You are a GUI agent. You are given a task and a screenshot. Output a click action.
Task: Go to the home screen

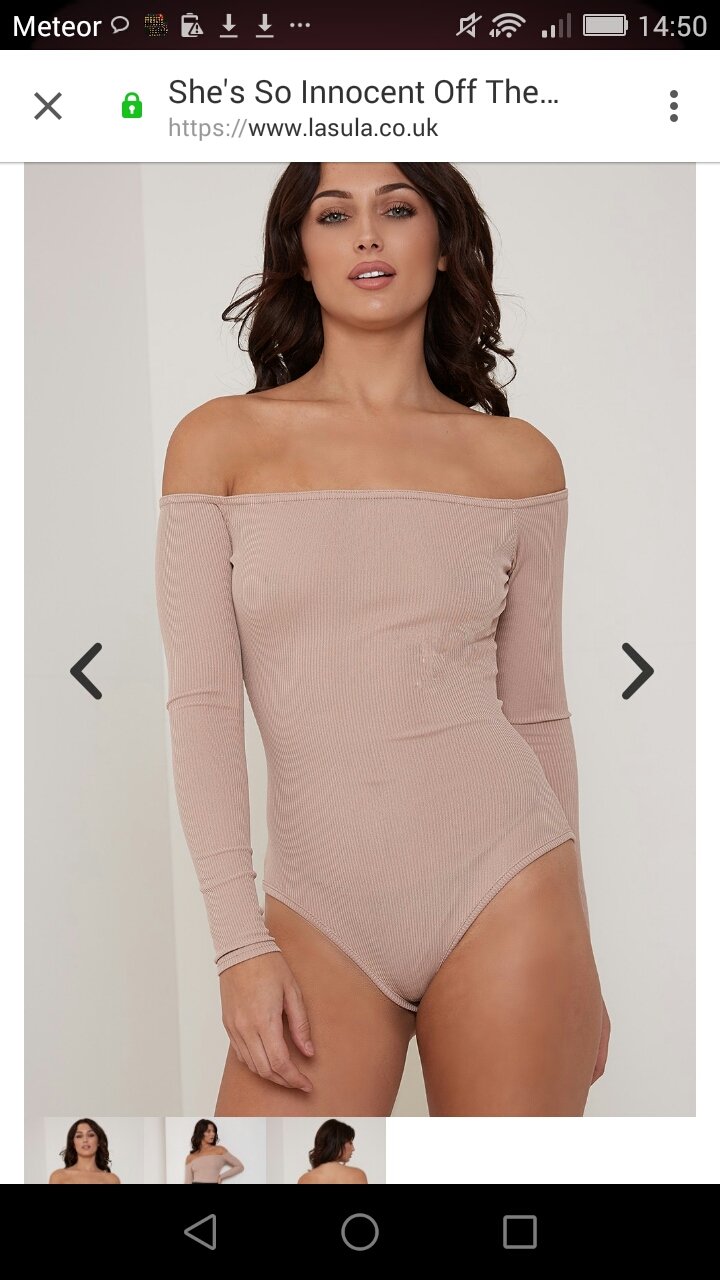coord(360,1232)
